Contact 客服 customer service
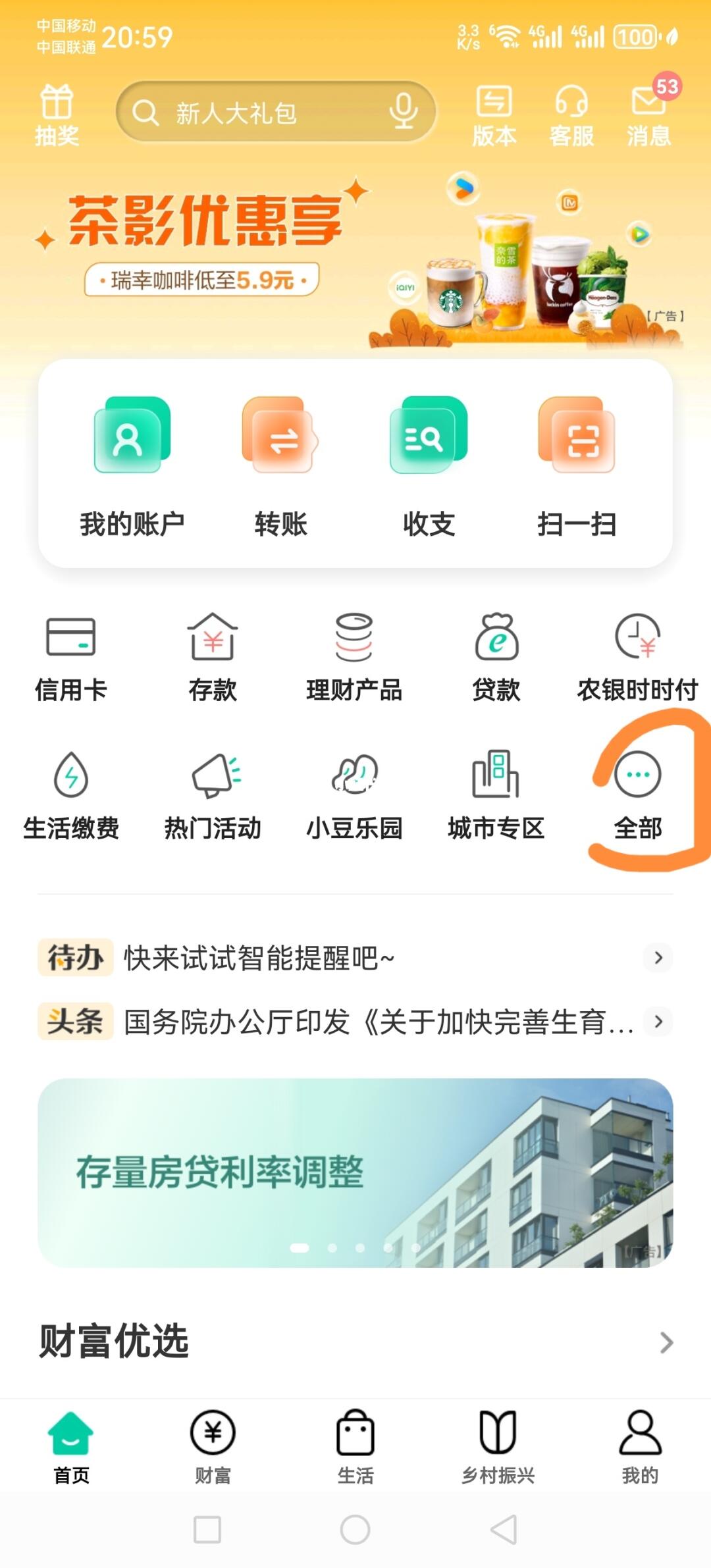Viewport: 711px width, 1568px height. [572, 115]
